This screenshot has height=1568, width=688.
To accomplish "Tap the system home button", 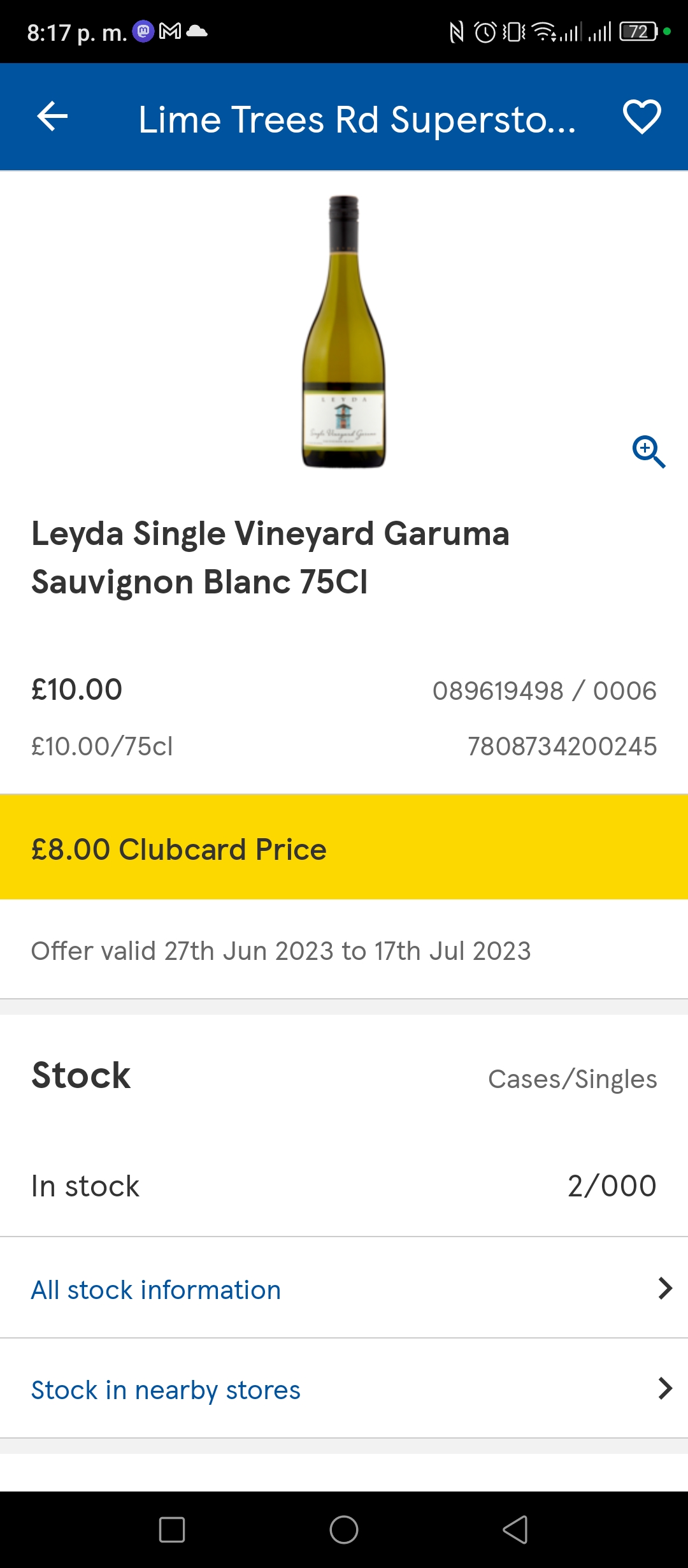I will (344, 1530).
